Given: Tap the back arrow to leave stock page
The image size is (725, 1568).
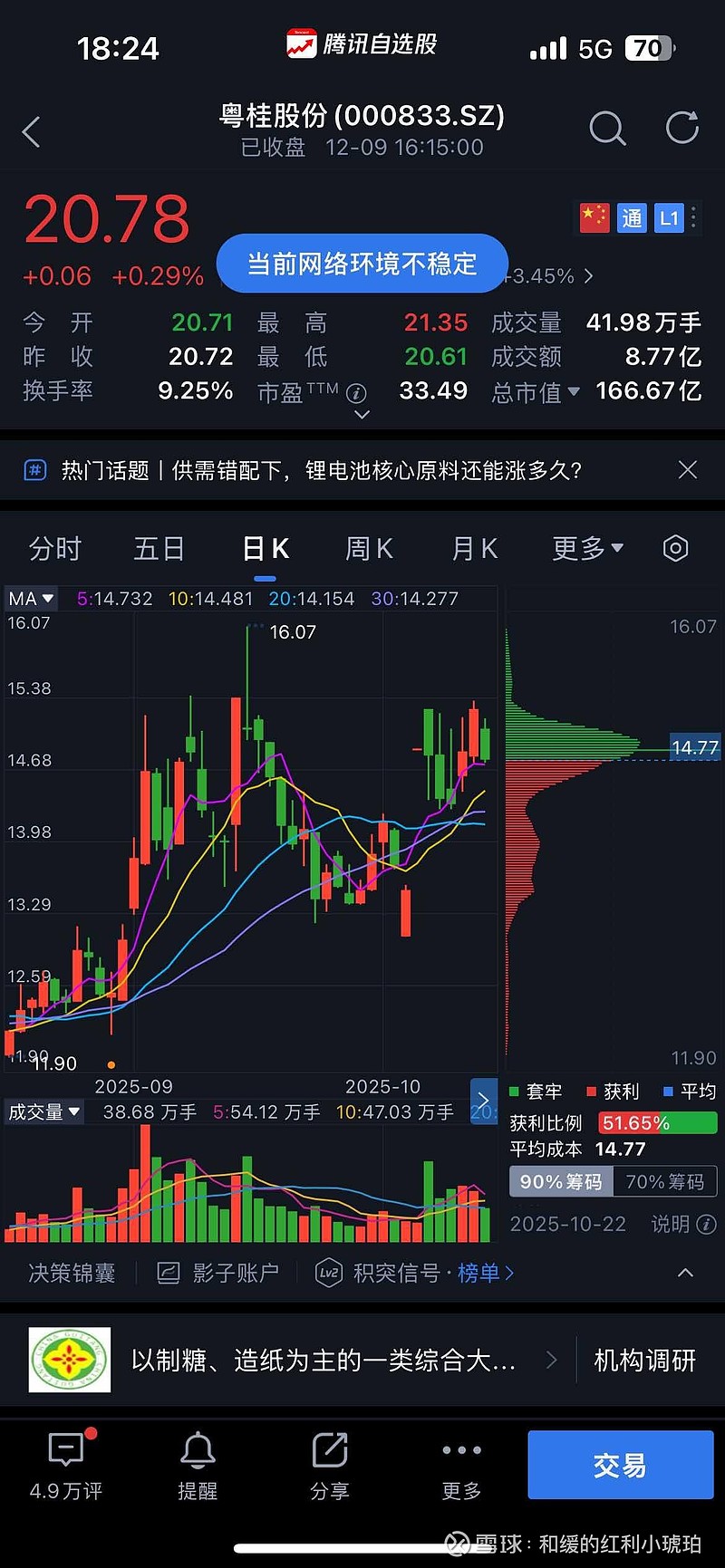Looking at the screenshot, I should [31, 131].
